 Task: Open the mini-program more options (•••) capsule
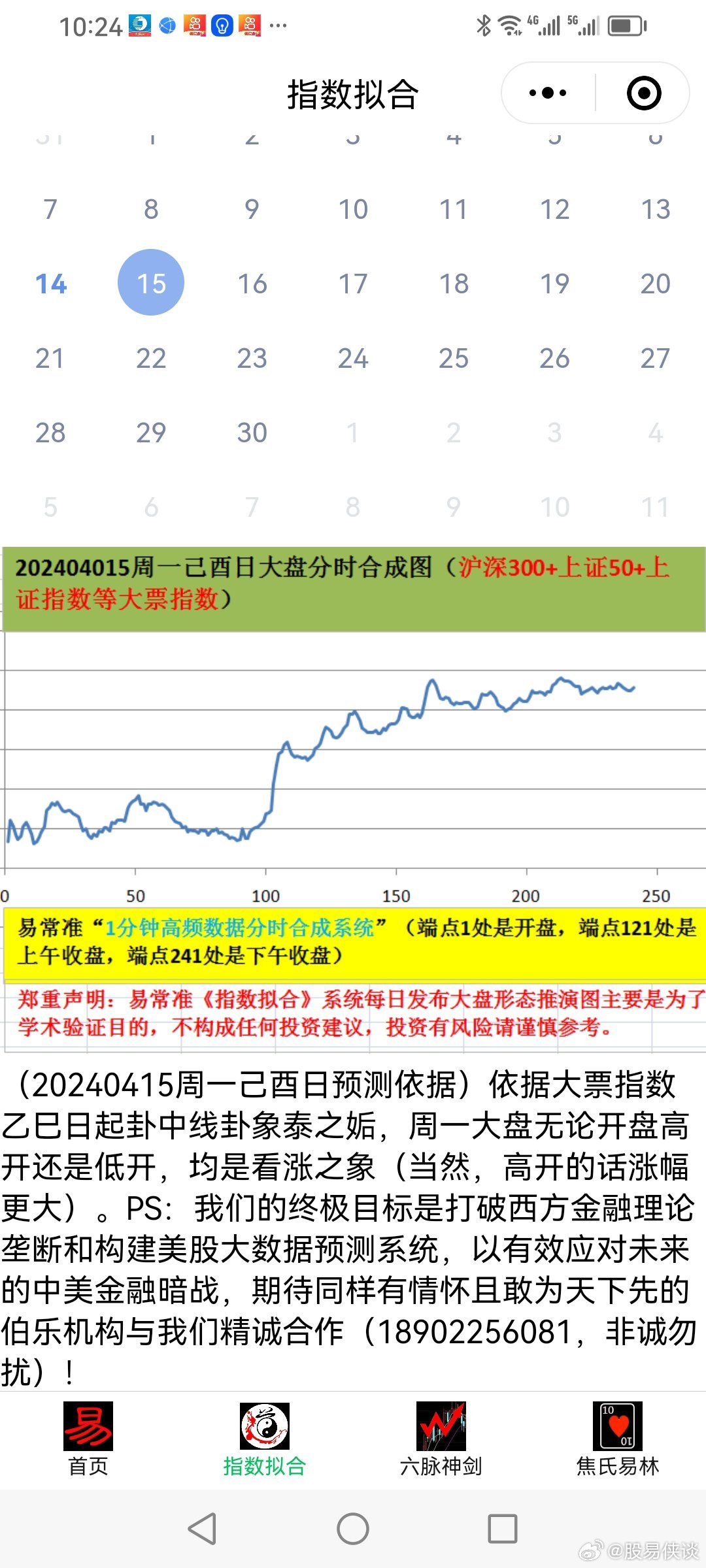click(x=546, y=93)
